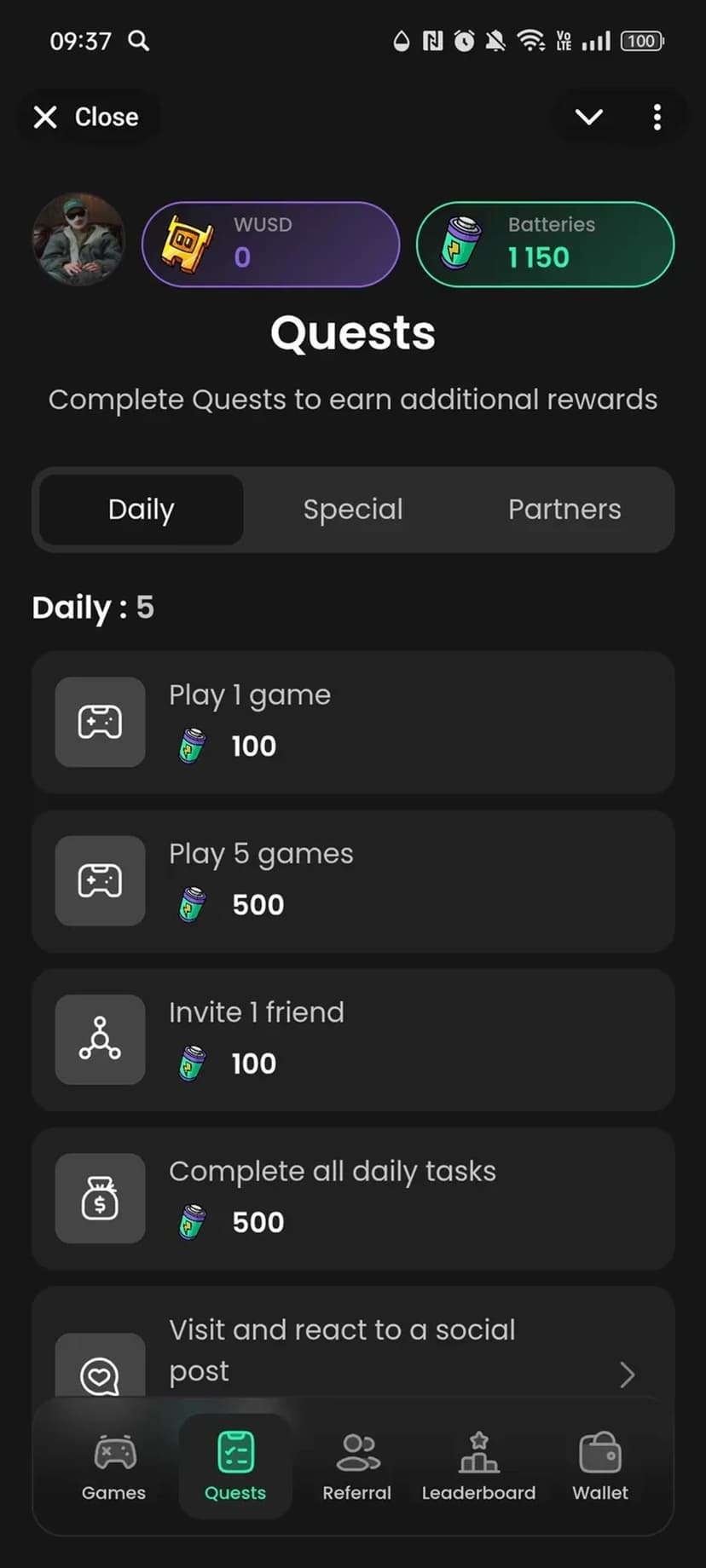
Task: View the Leaderboard section
Action: [478, 1467]
